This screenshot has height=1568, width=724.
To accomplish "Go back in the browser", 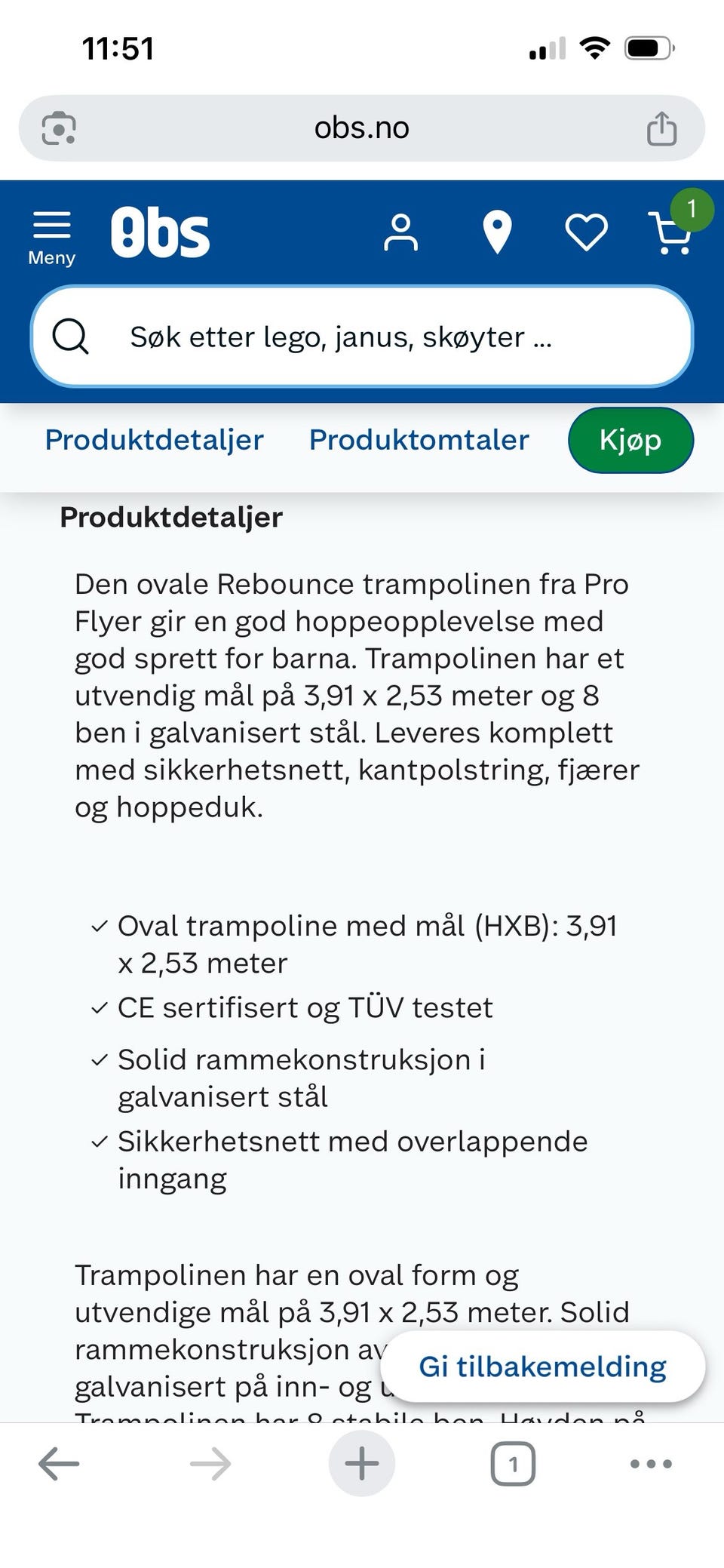I will 59,1464.
